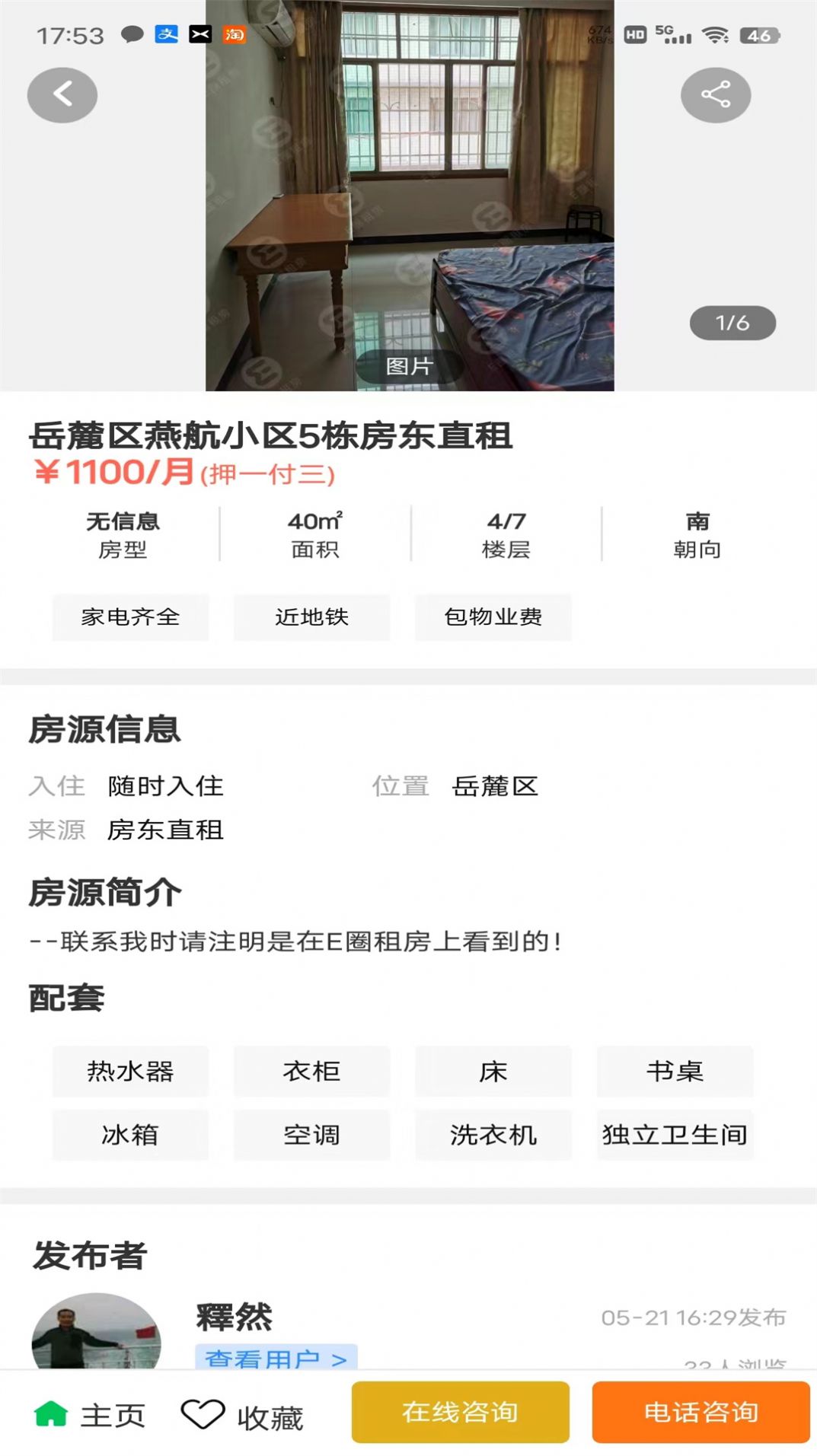The height and width of the screenshot is (1456, 817).
Task: Click the 电话咨询 button
Action: coord(699,1412)
